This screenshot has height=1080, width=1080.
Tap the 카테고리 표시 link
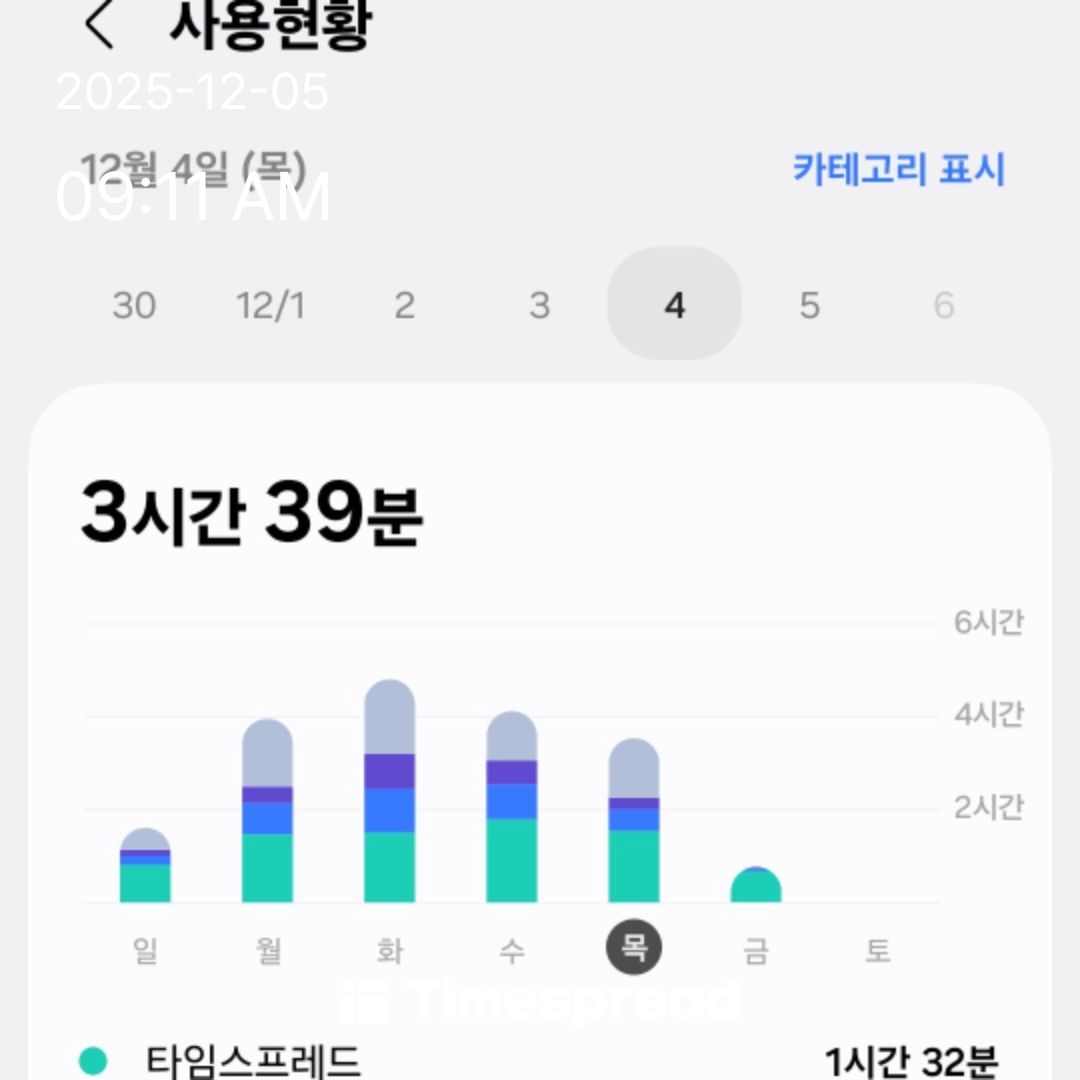(898, 169)
